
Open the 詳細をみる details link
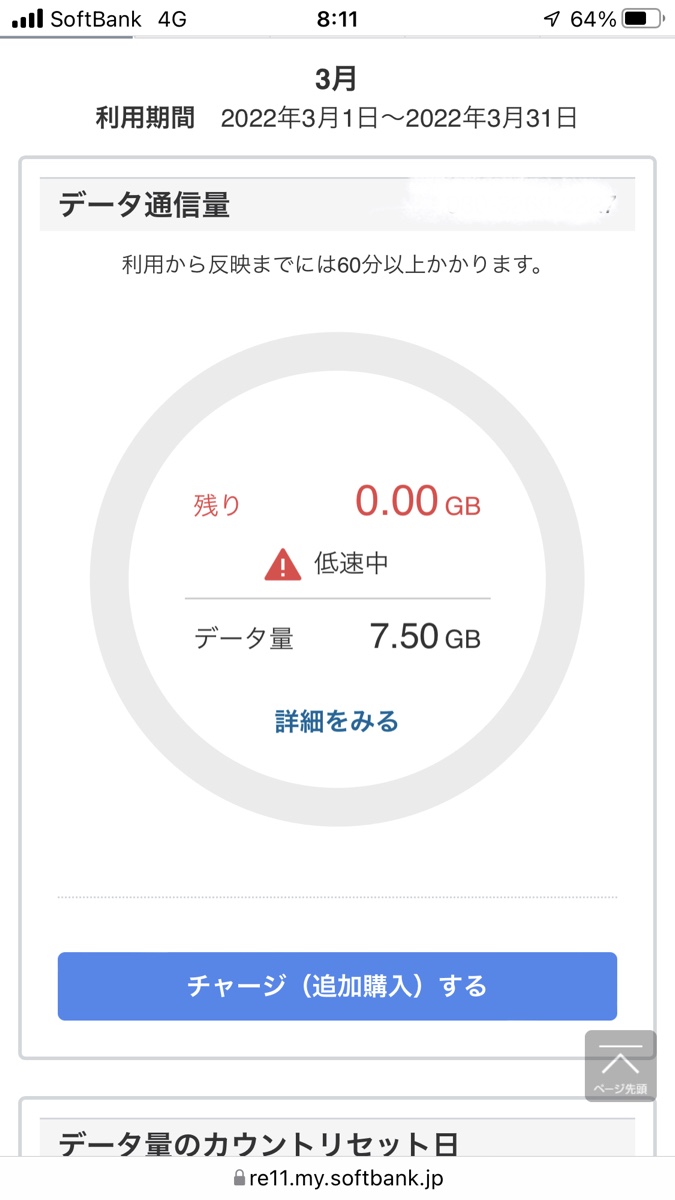(337, 721)
